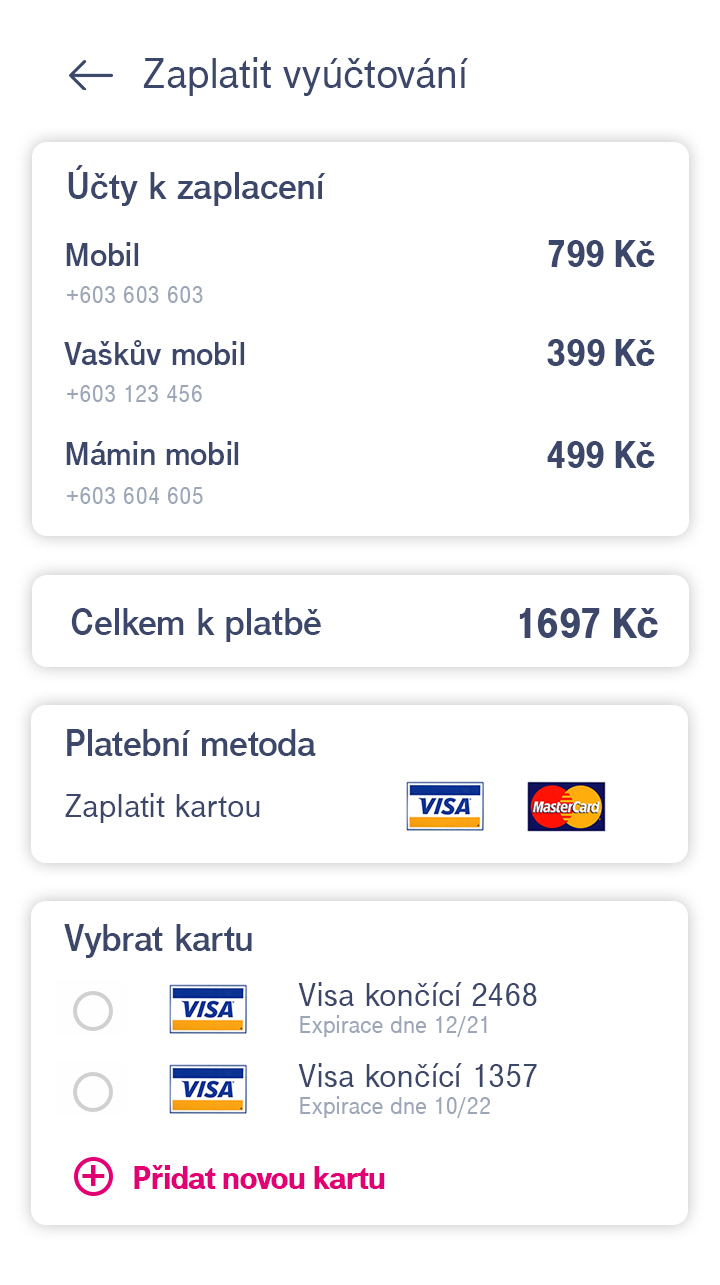
Task: Go back using the arrow icon
Action: pos(91,75)
